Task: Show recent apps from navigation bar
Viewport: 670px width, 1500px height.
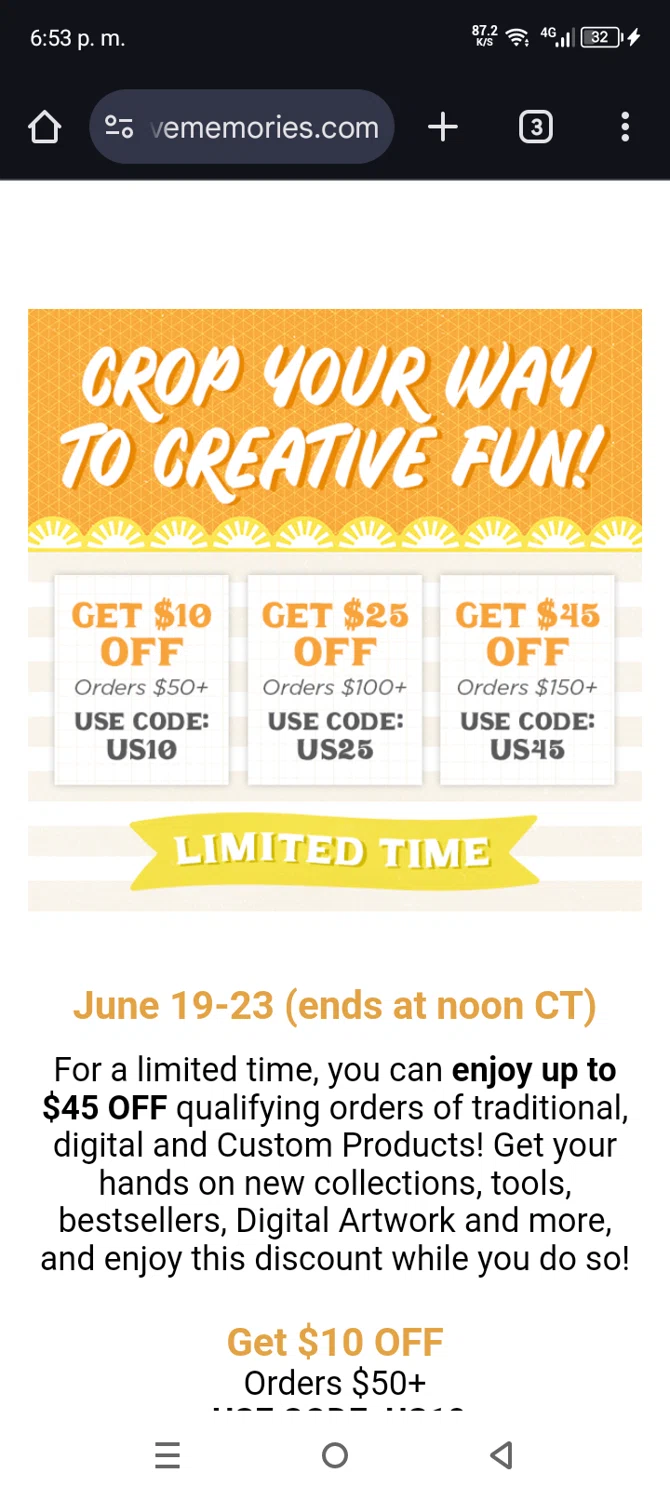Action: click(x=168, y=1455)
